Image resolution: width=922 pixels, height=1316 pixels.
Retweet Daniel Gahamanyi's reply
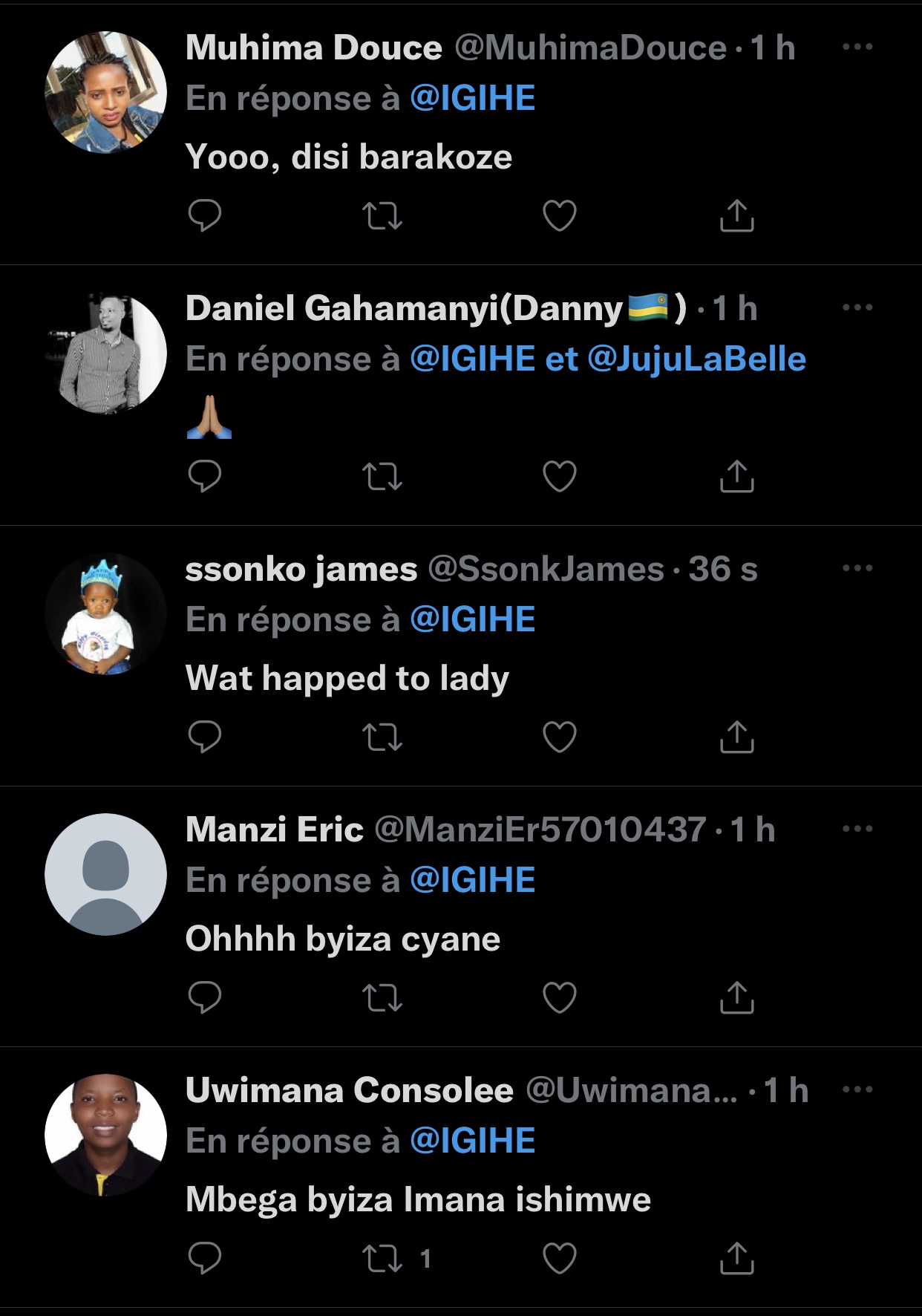click(382, 477)
